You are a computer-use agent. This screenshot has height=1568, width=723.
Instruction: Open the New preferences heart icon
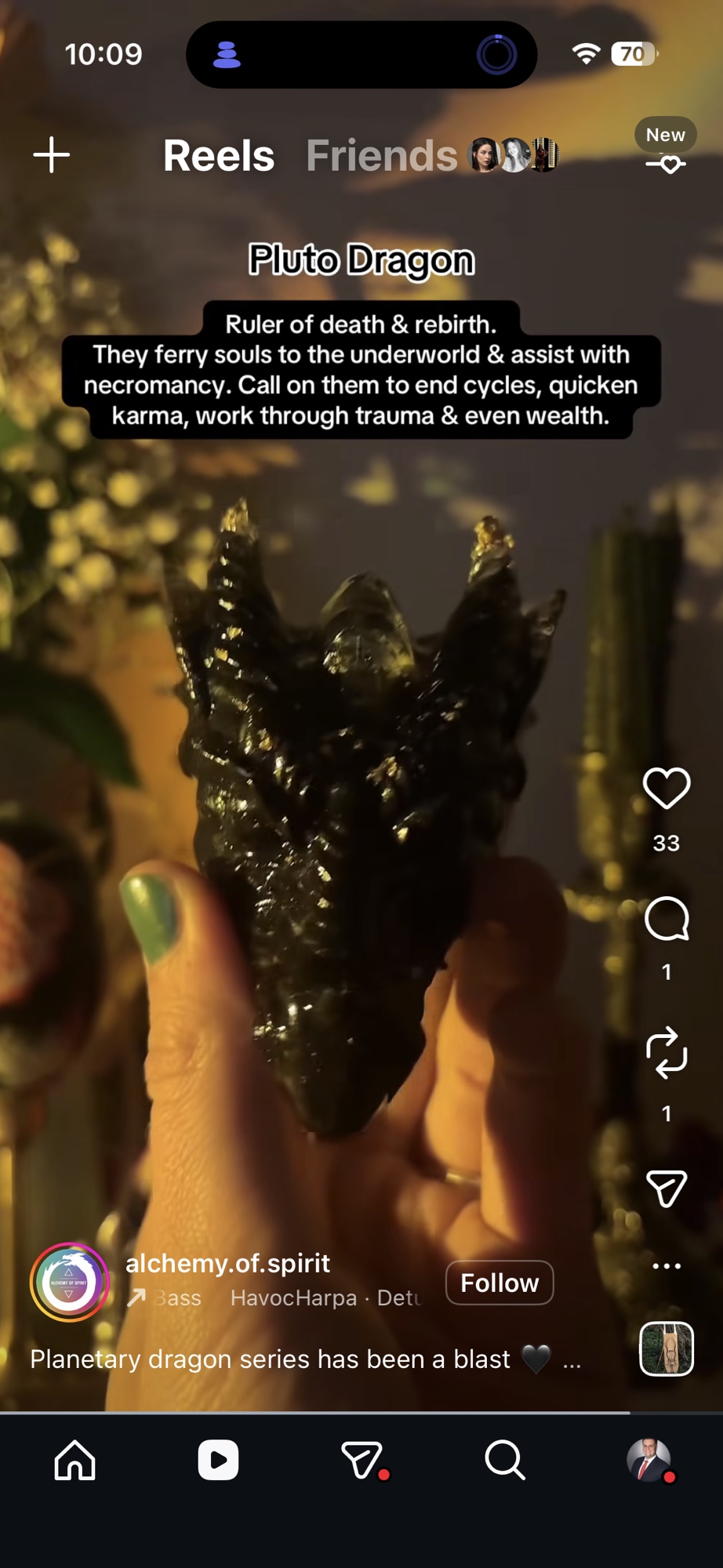(x=666, y=163)
